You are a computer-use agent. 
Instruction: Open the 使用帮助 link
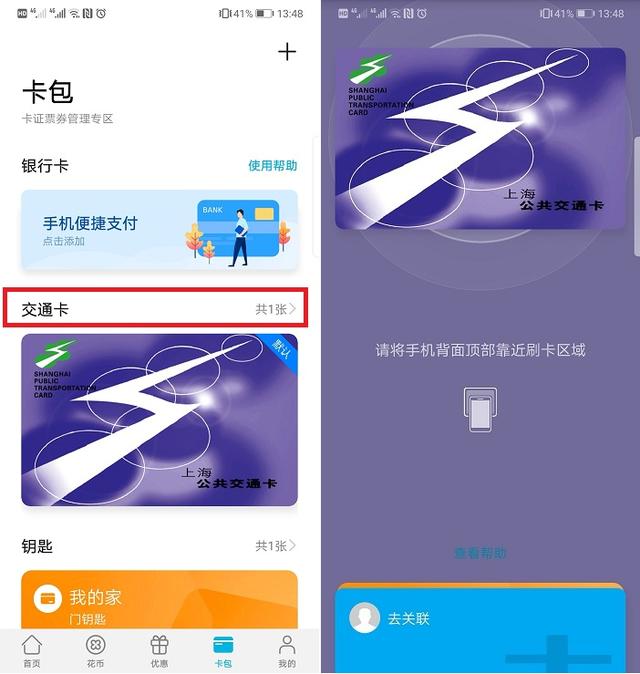(x=272, y=166)
